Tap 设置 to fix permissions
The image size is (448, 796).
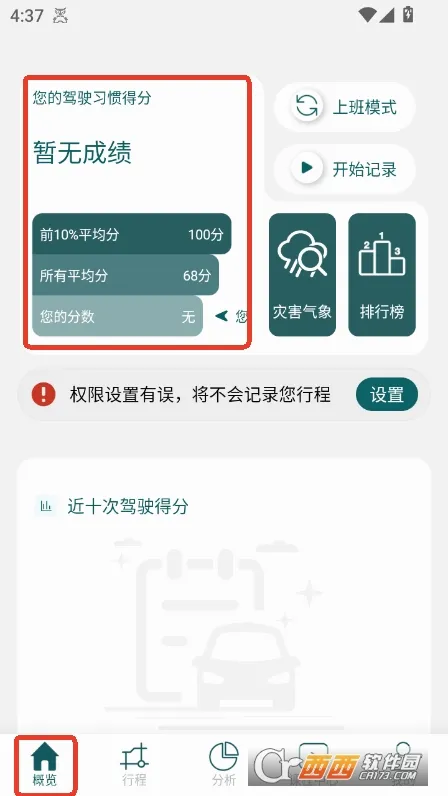387,394
